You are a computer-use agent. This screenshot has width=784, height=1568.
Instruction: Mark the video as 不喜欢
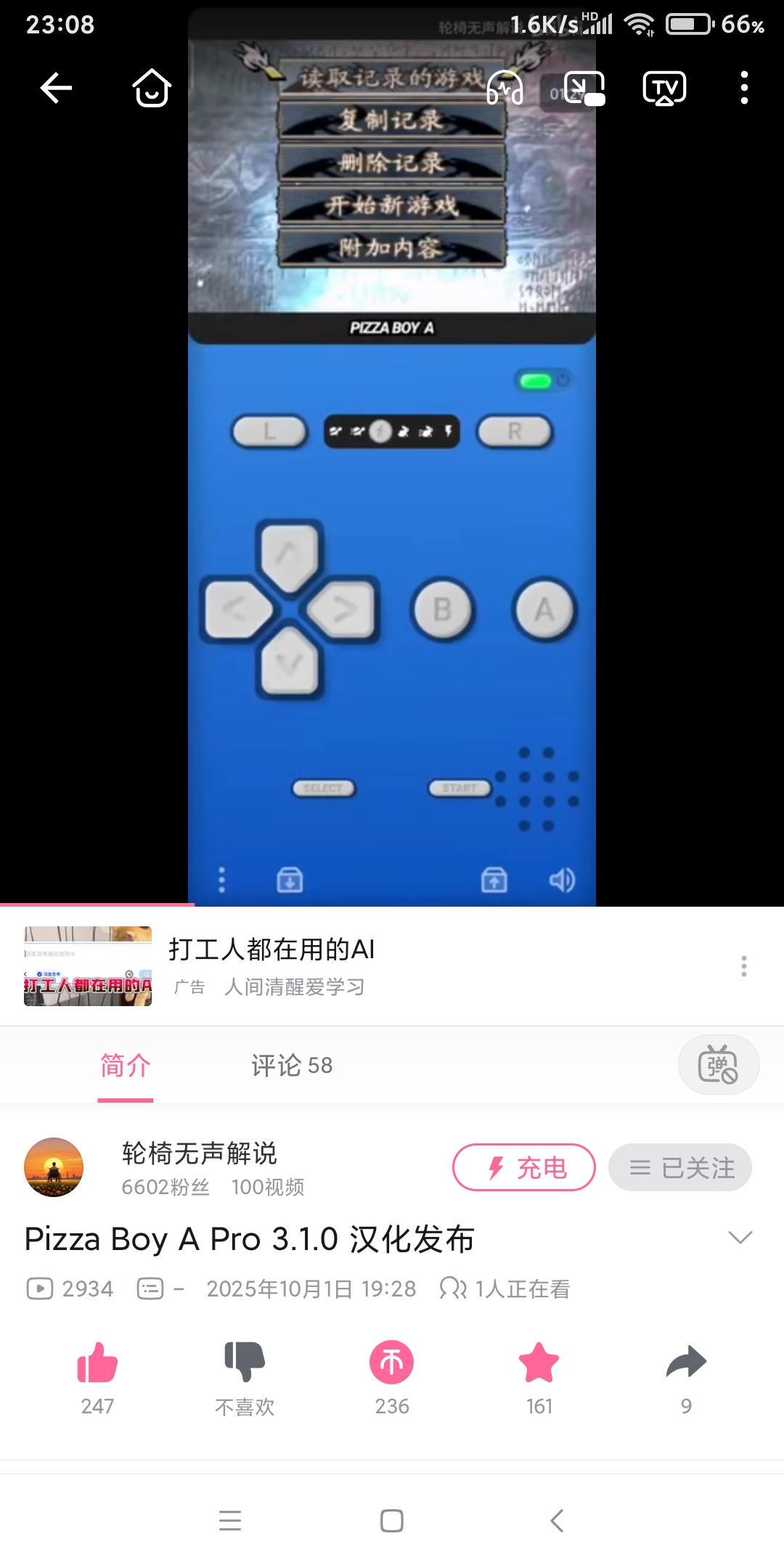(245, 1363)
